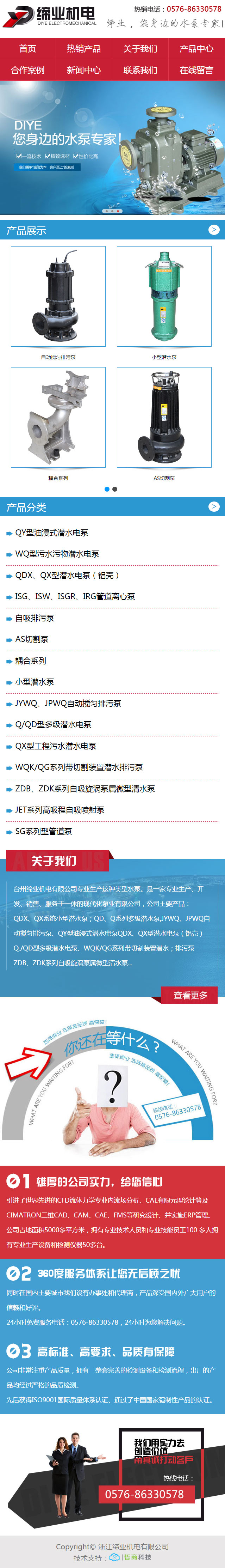Open the AS切割泵 product card

(164, 418)
